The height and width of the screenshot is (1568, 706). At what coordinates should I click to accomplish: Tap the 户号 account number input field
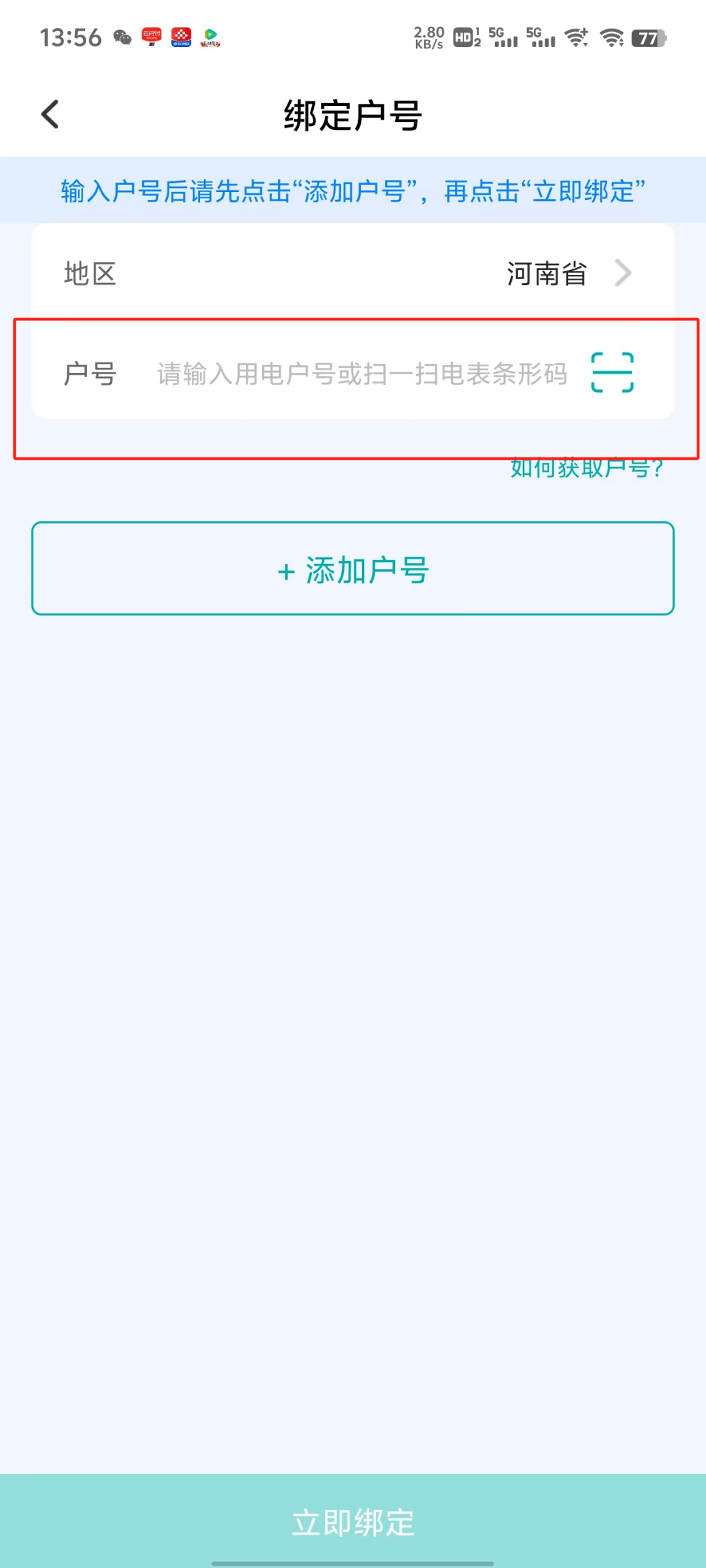(361, 374)
